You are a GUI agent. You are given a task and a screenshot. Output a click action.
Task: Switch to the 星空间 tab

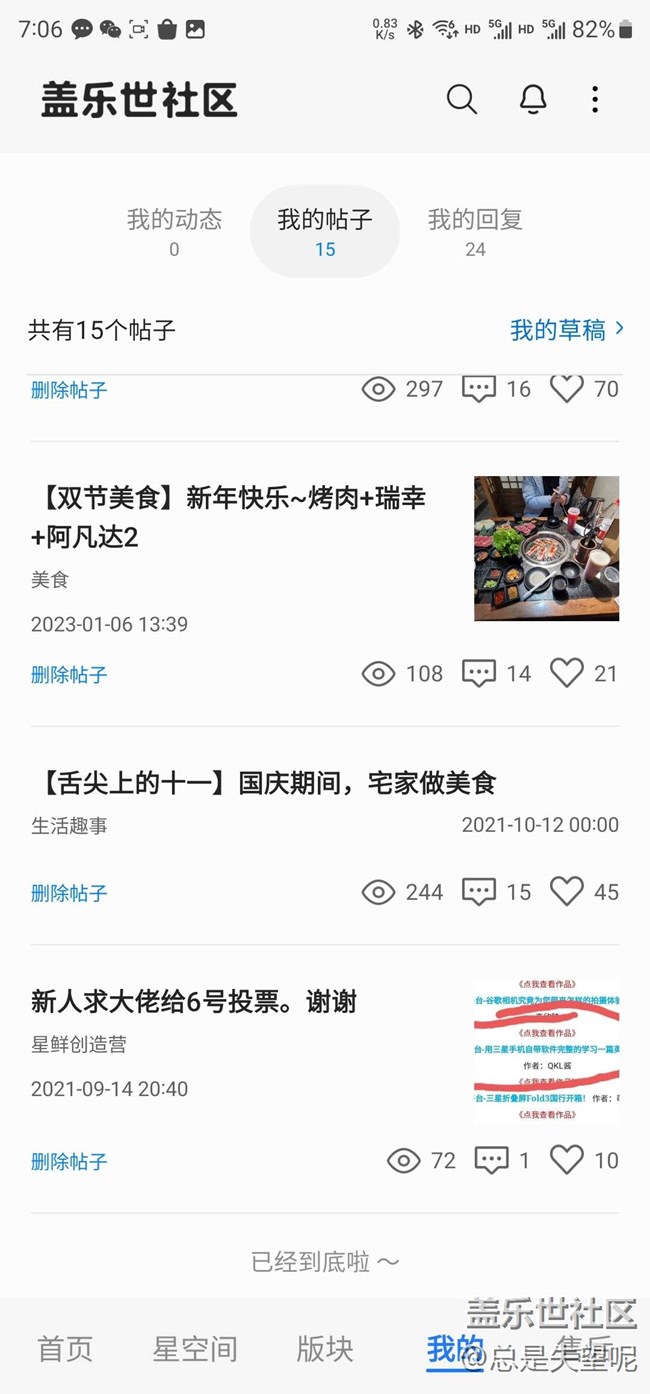click(x=195, y=1349)
